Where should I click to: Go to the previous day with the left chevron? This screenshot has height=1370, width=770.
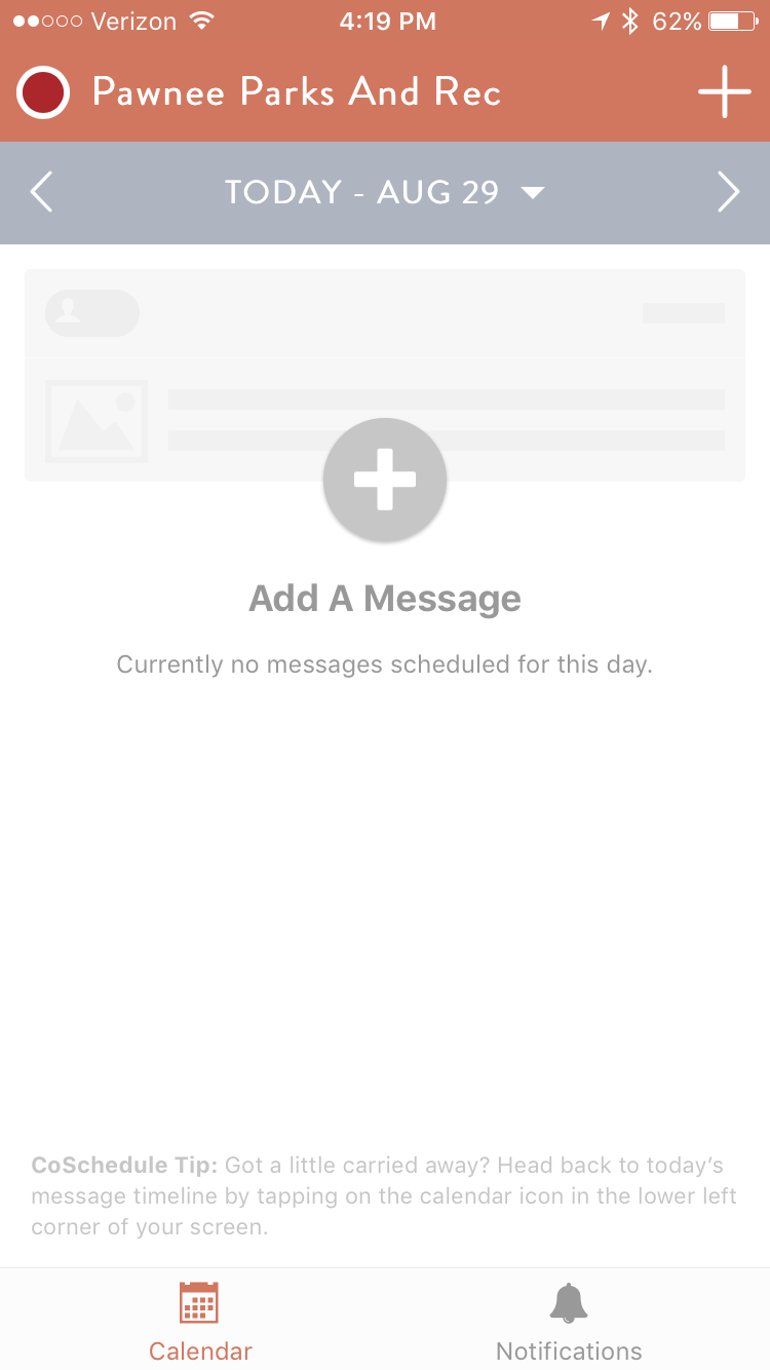click(x=40, y=192)
